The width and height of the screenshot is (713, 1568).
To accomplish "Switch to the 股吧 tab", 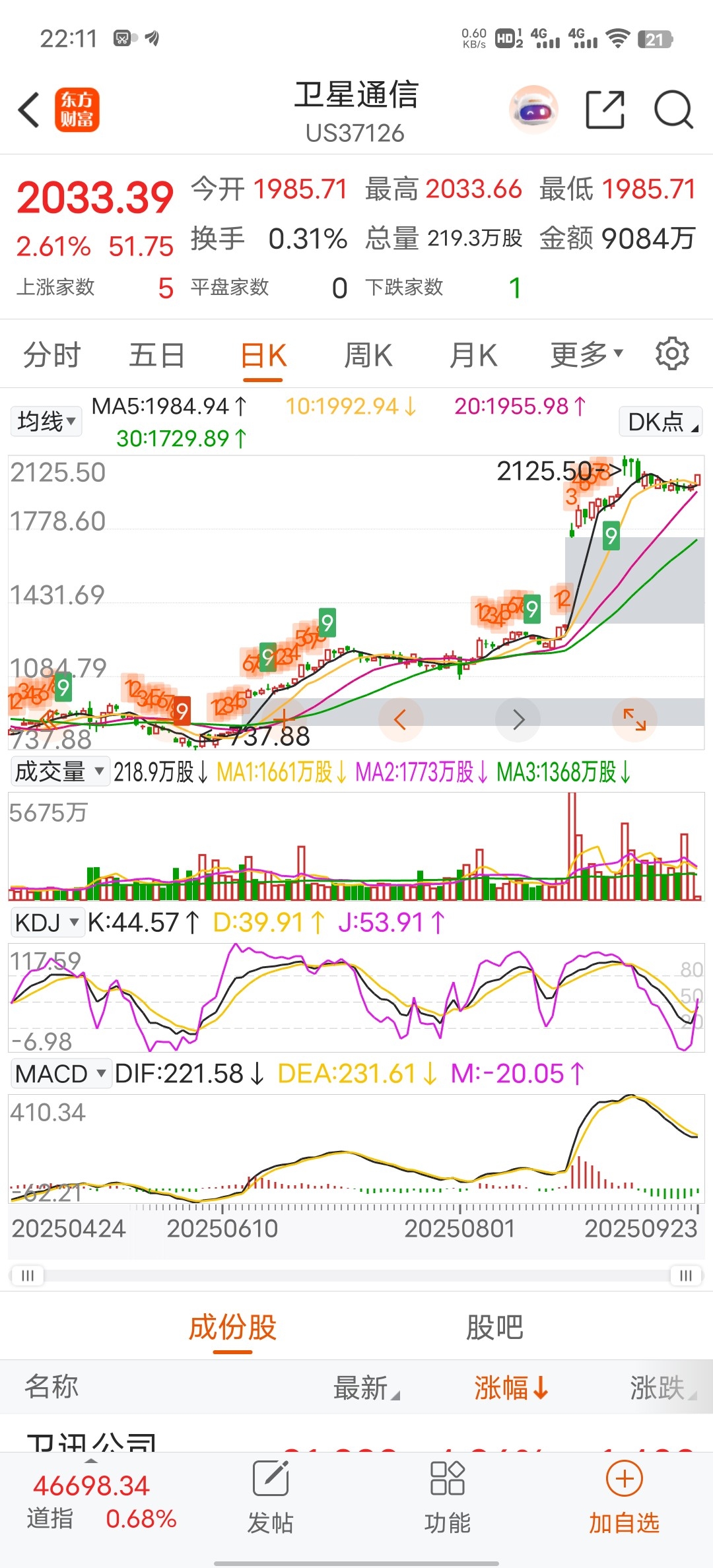I will click(x=494, y=1327).
